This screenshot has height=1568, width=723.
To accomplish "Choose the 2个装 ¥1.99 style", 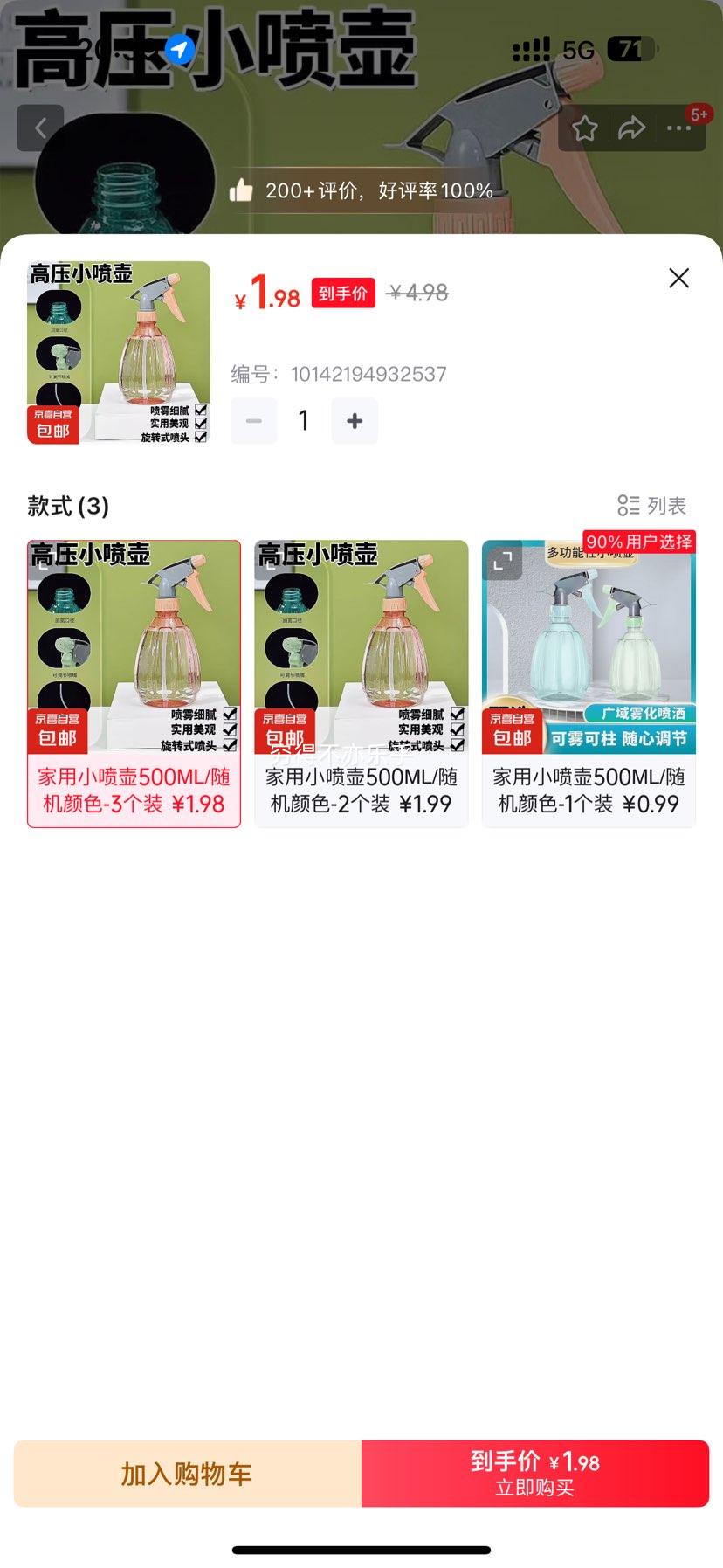I will tap(361, 683).
